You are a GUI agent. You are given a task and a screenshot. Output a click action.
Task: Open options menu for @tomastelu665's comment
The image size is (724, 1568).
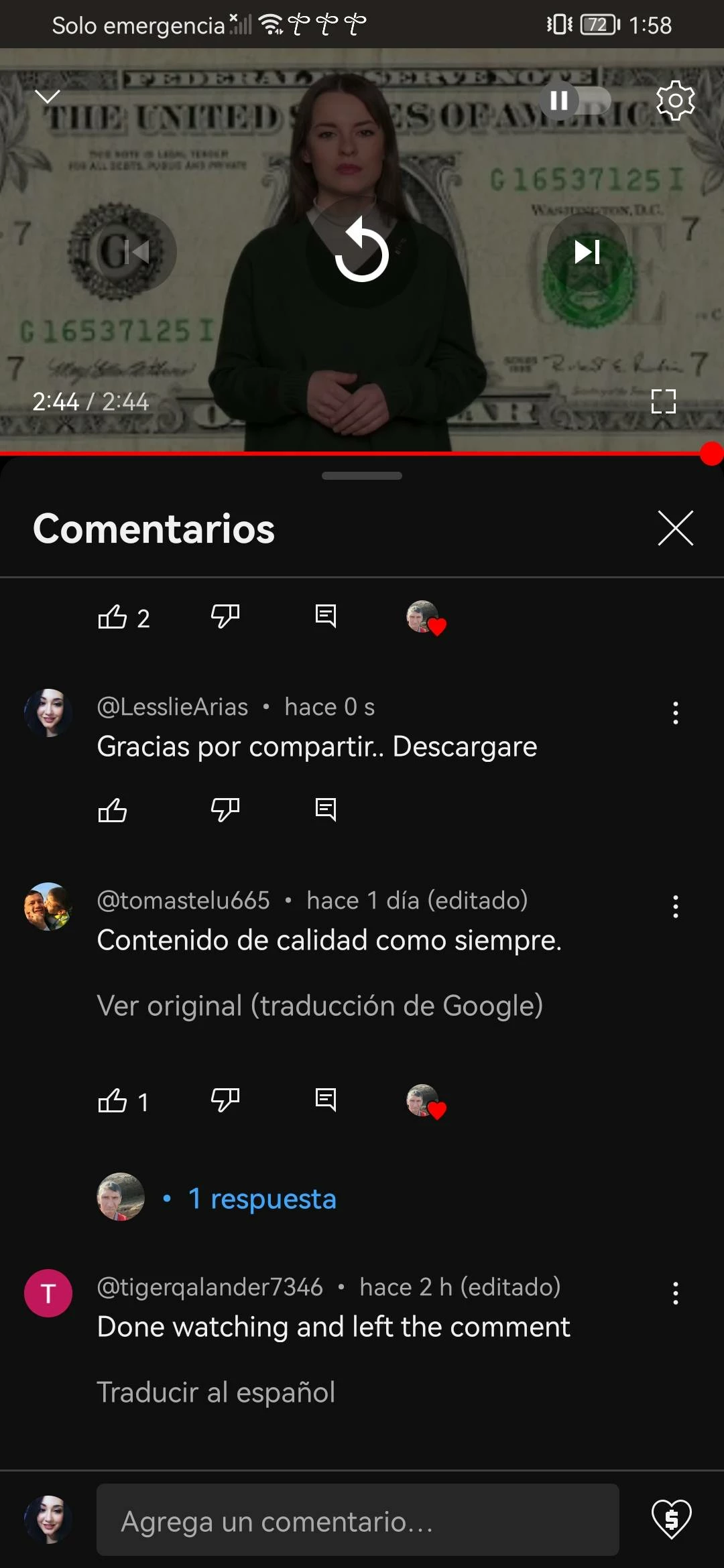pos(675,907)
